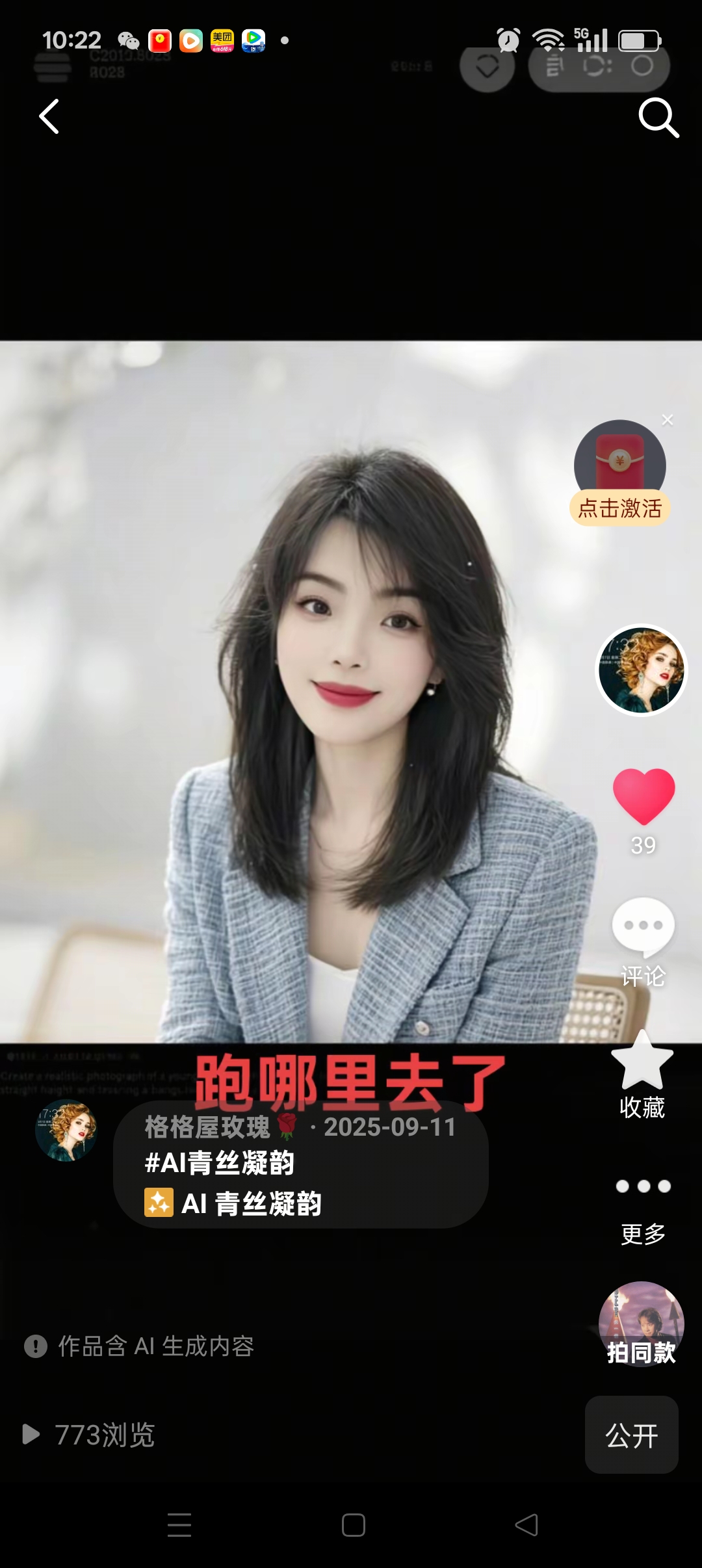The width and height of the screenshot is (702, 1568).
Task: Open the 评论 comments bubble
Action: 643,926
